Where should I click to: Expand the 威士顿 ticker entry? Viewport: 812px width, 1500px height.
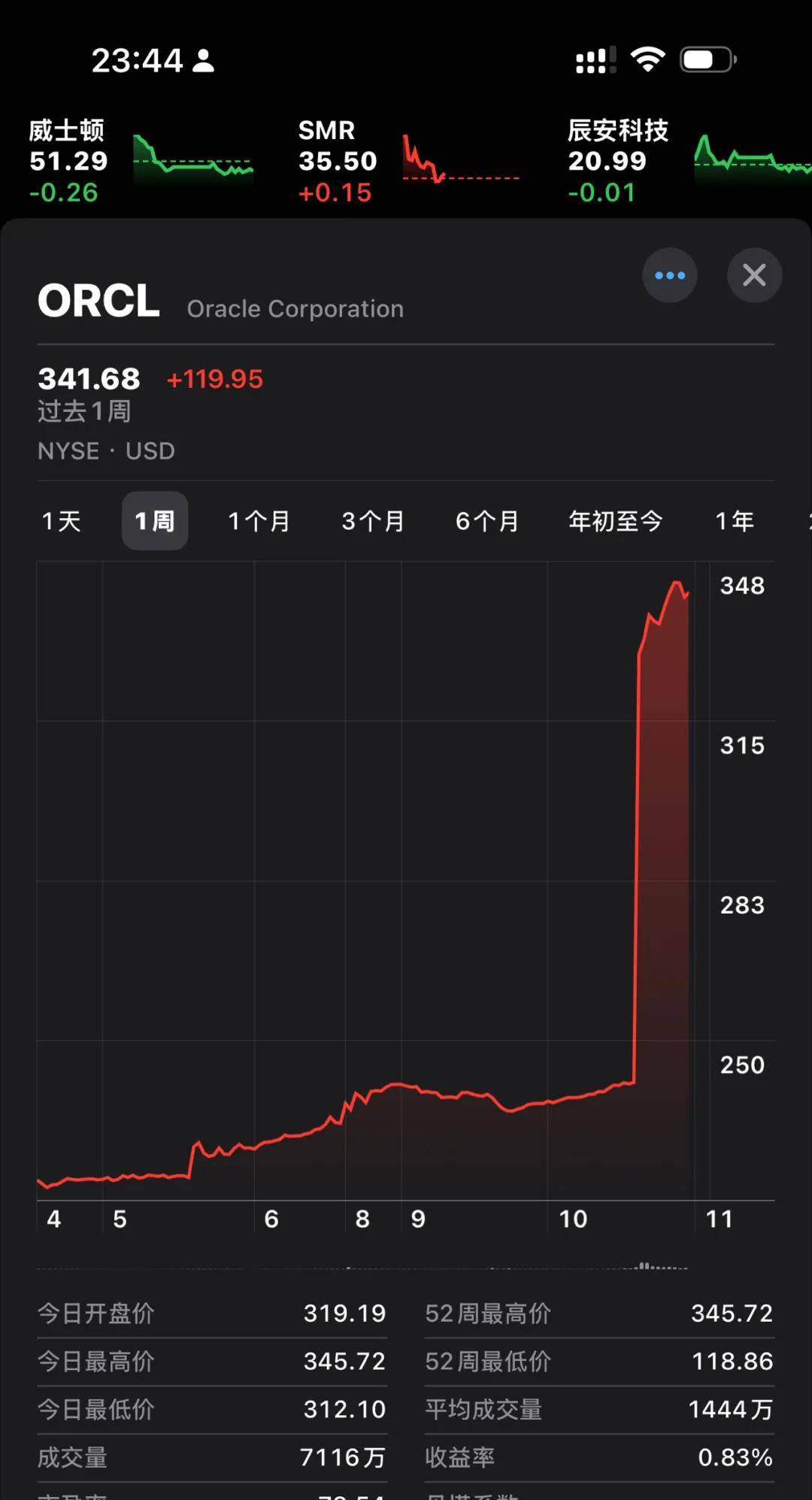coord(68,159)
